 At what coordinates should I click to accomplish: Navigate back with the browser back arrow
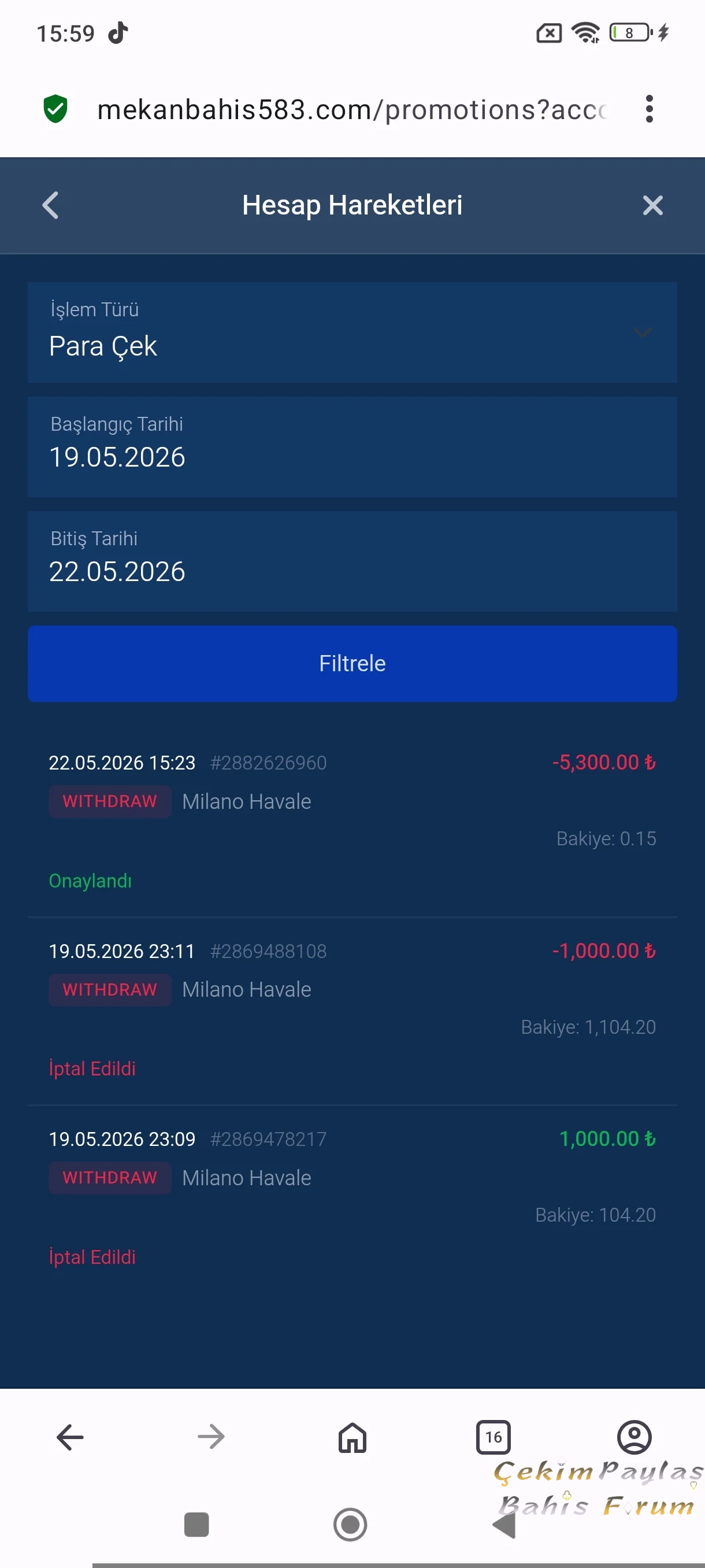point(70,1437)
